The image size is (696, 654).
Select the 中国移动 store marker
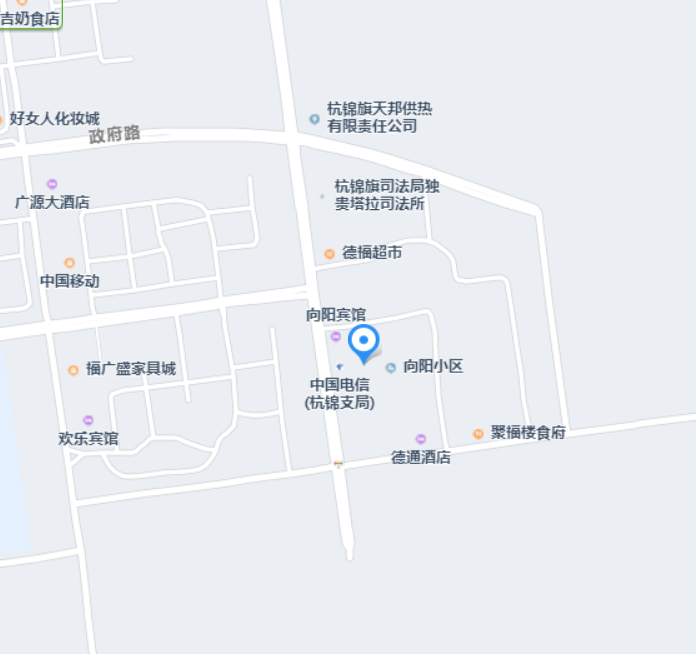point(70,263)
